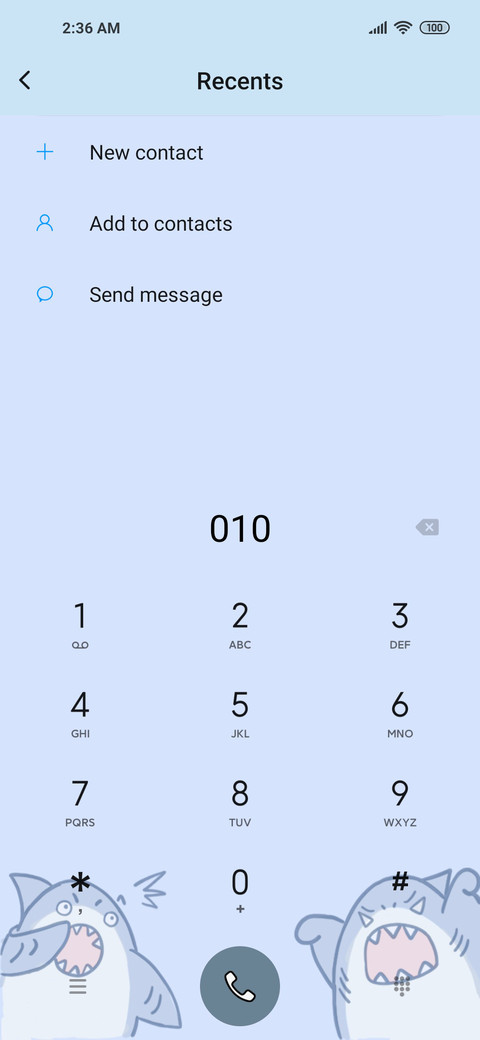Viewport: 480px width, 1040px height.
Task: Tap the 8 TUV key
Action: (x=240, y=803)
